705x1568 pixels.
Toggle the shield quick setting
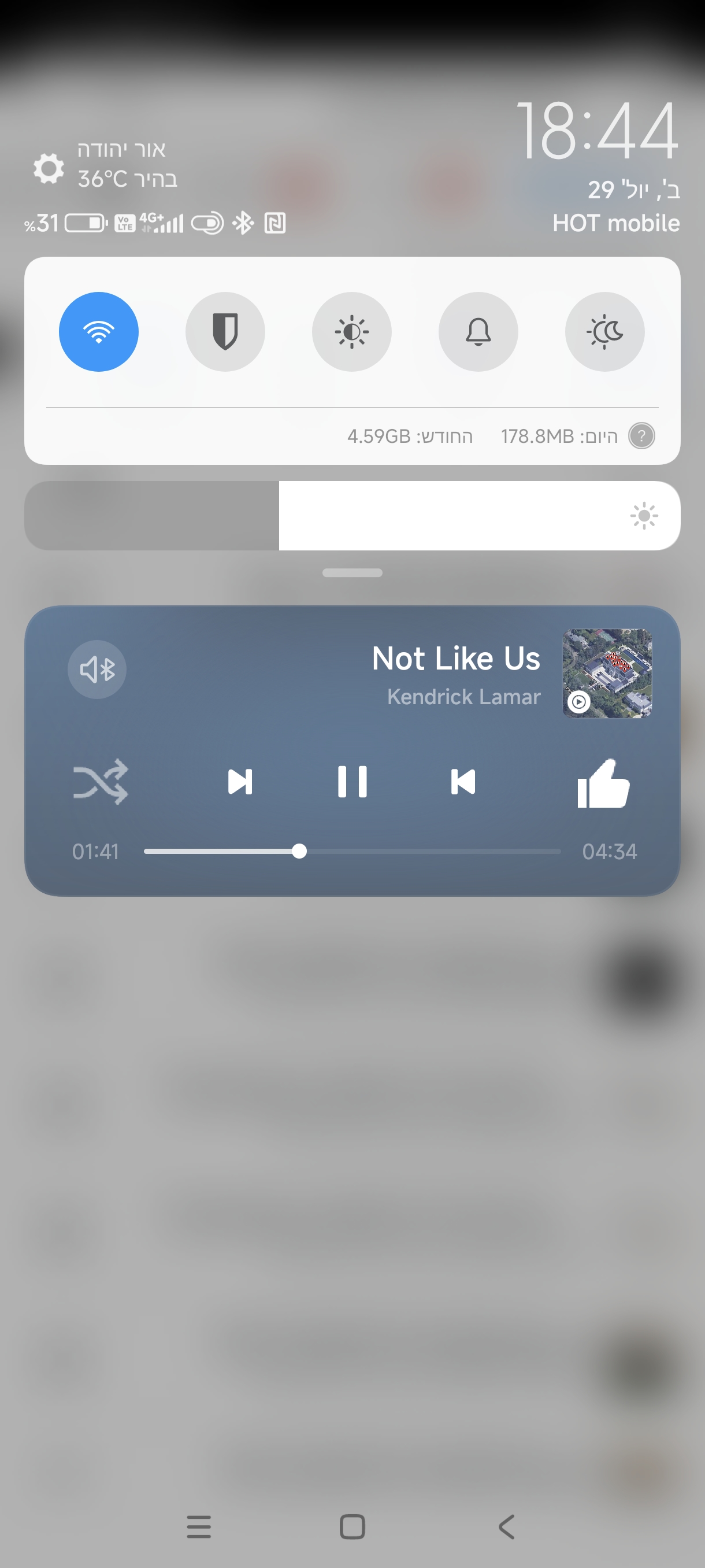[x=225, y=332]
